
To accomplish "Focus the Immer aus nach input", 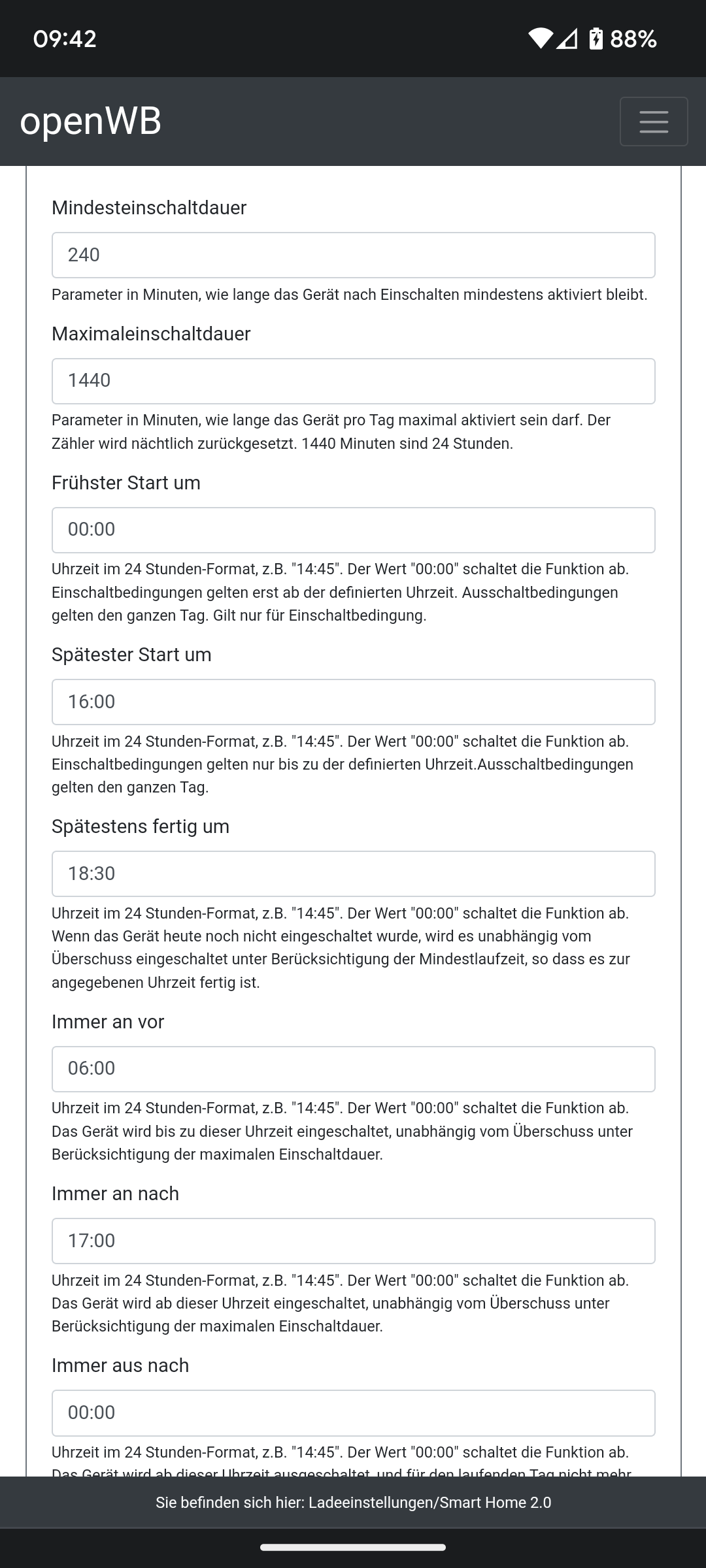I will coord(353,1413).
